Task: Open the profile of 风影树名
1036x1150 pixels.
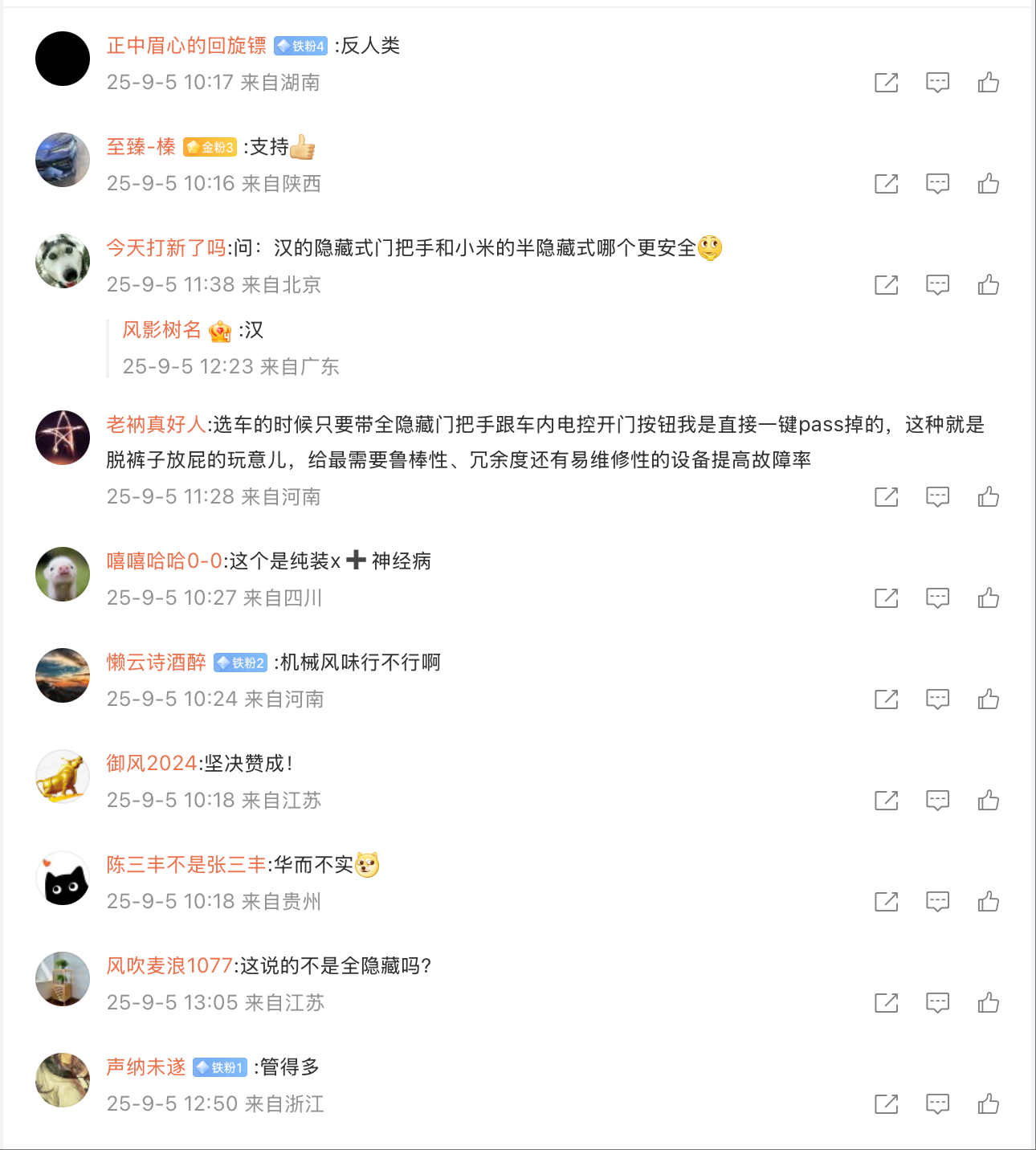Action: coord(161,330)
